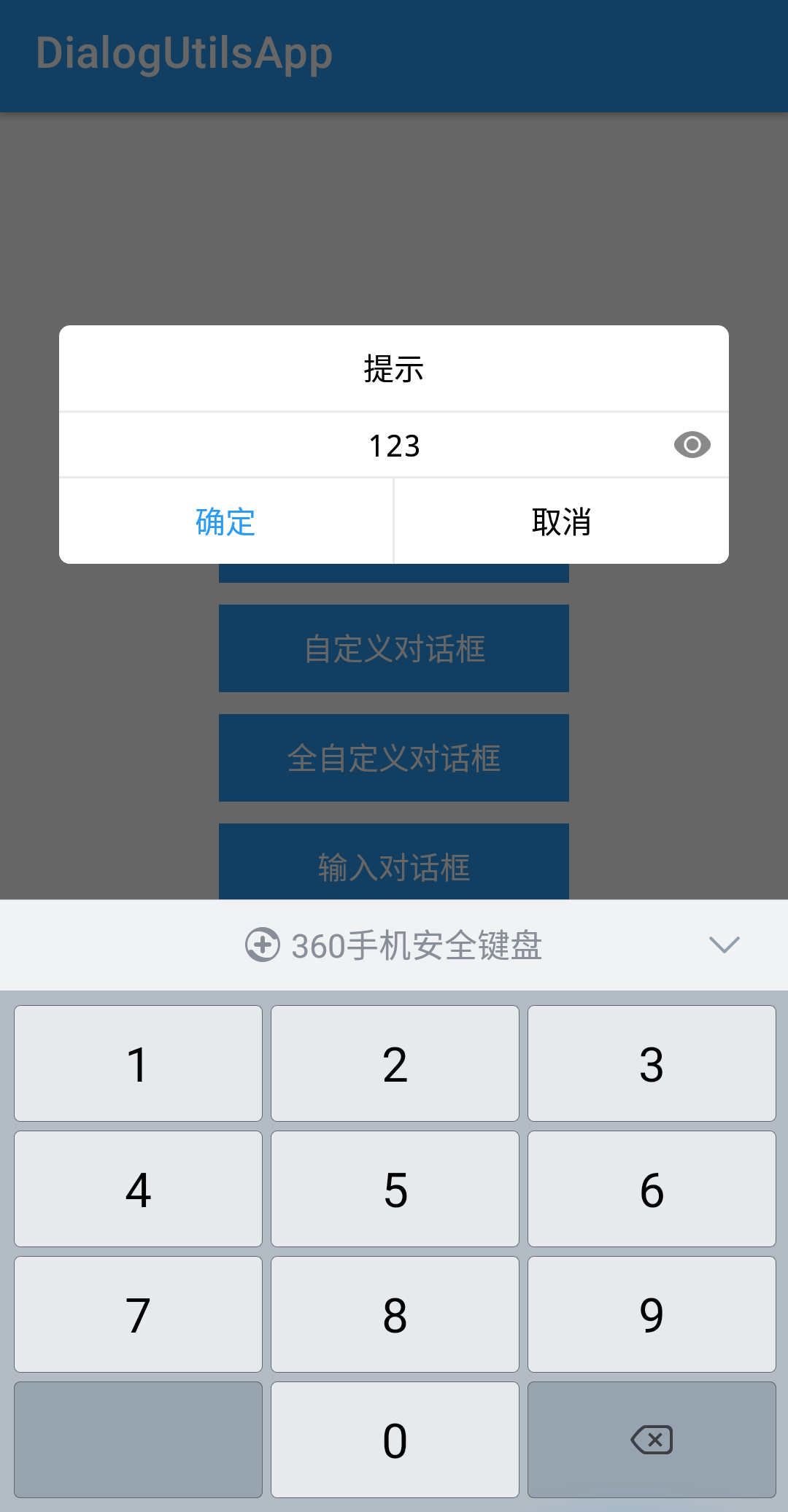The image size is (788, 1512).
Task: Confirm the dialog with 确定
Action: (225, 522)
